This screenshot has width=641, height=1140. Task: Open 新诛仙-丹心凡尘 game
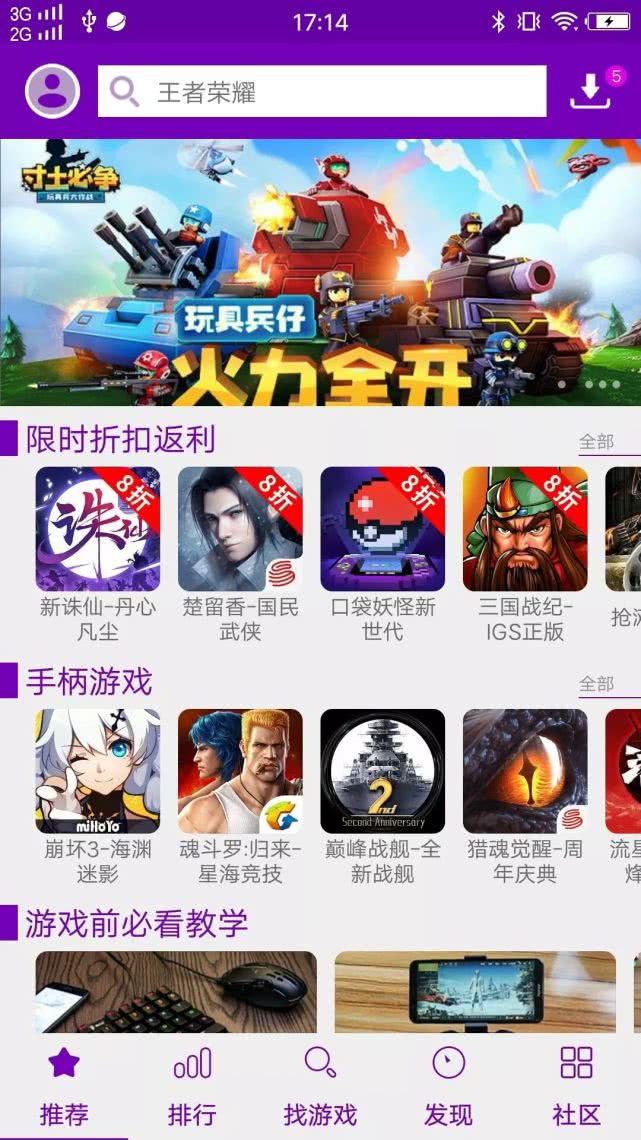click(x=98, y=555)
